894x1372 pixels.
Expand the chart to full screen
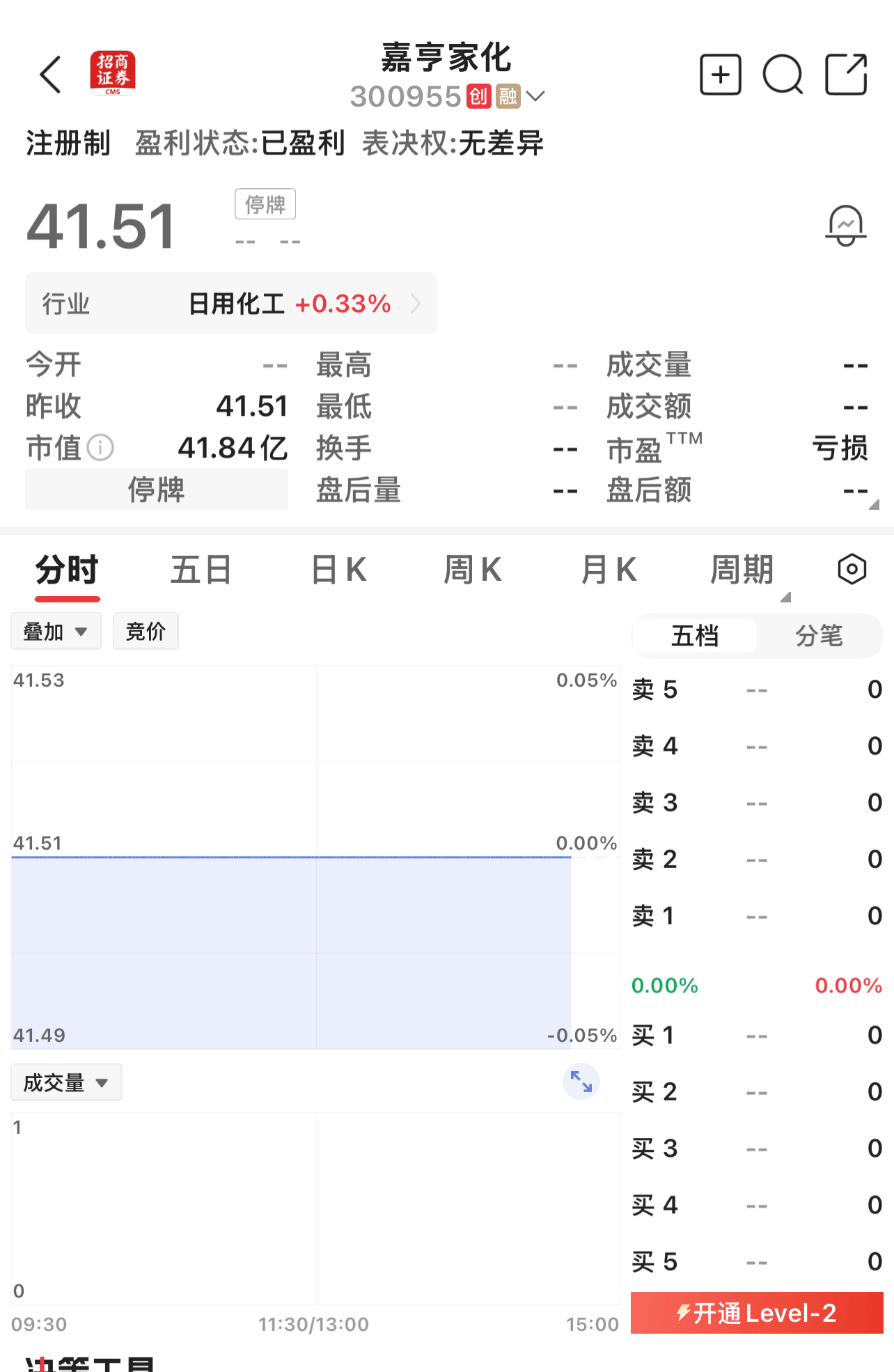pos(581,1082)
